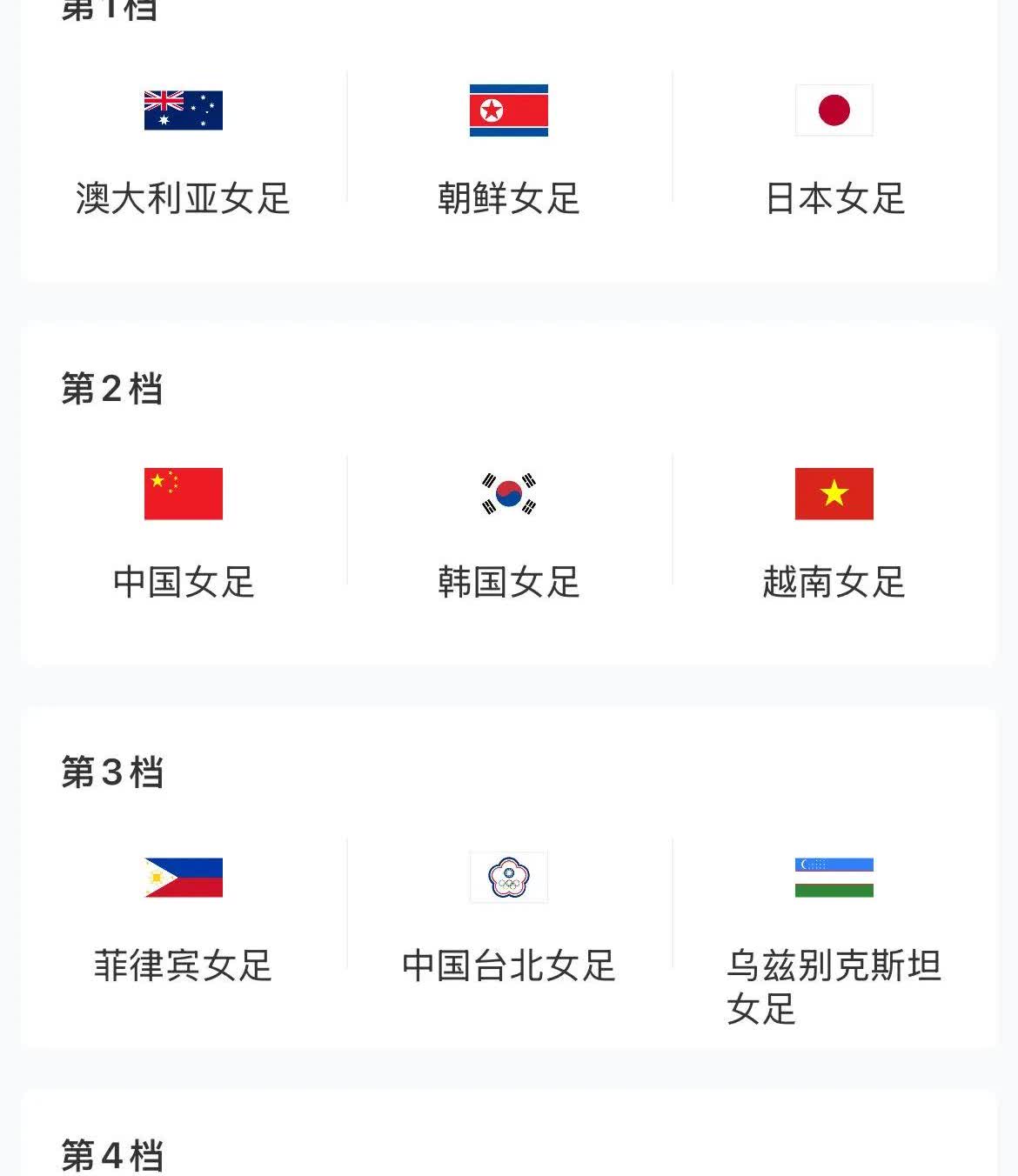Tap the 日本女足 team tile
The image size is (1018, 1176).
click(834, 148)
